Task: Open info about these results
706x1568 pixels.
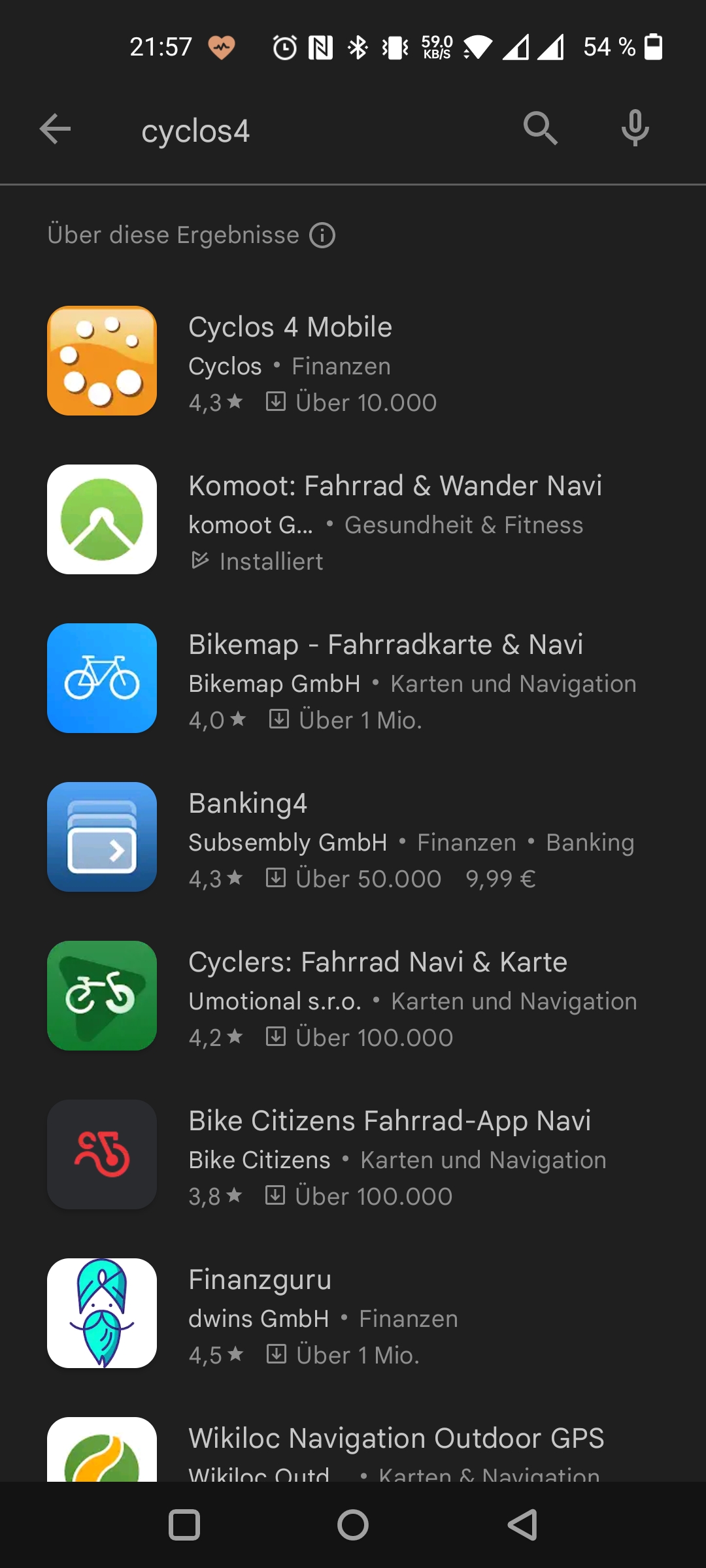Action: pyautogui.click(x=322, y=235)
